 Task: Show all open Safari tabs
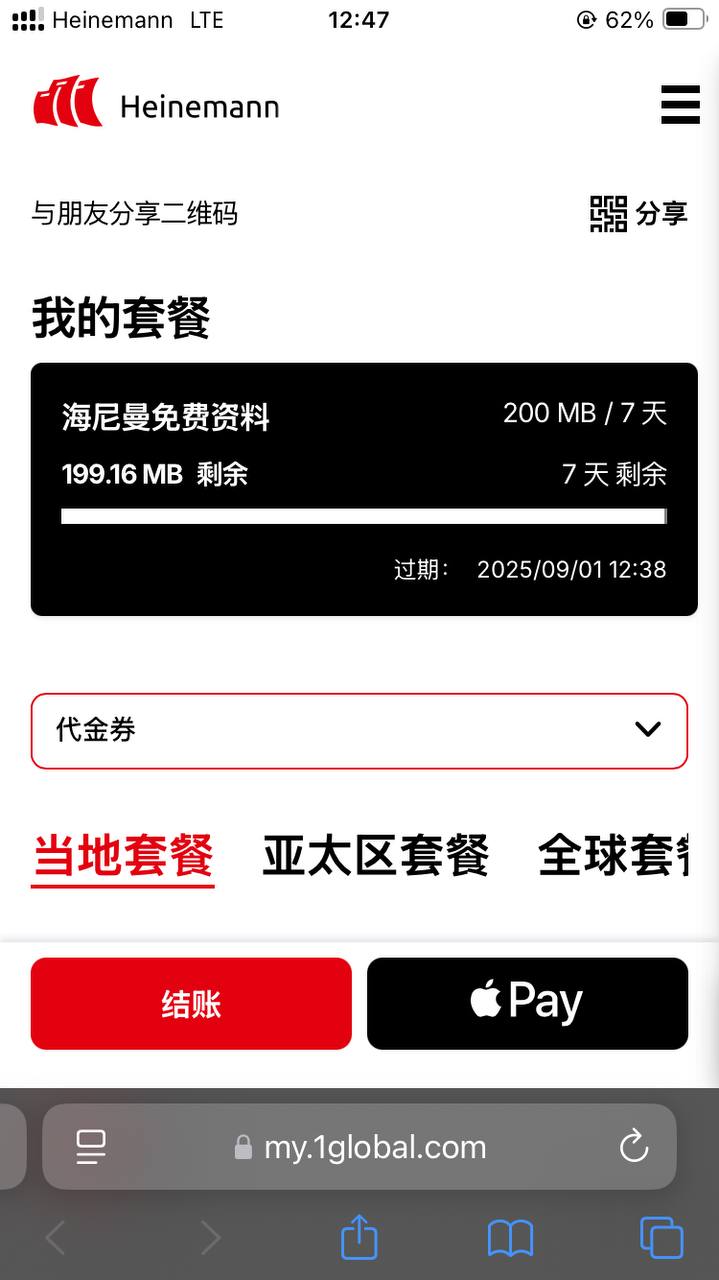[x=661, y=1238]
